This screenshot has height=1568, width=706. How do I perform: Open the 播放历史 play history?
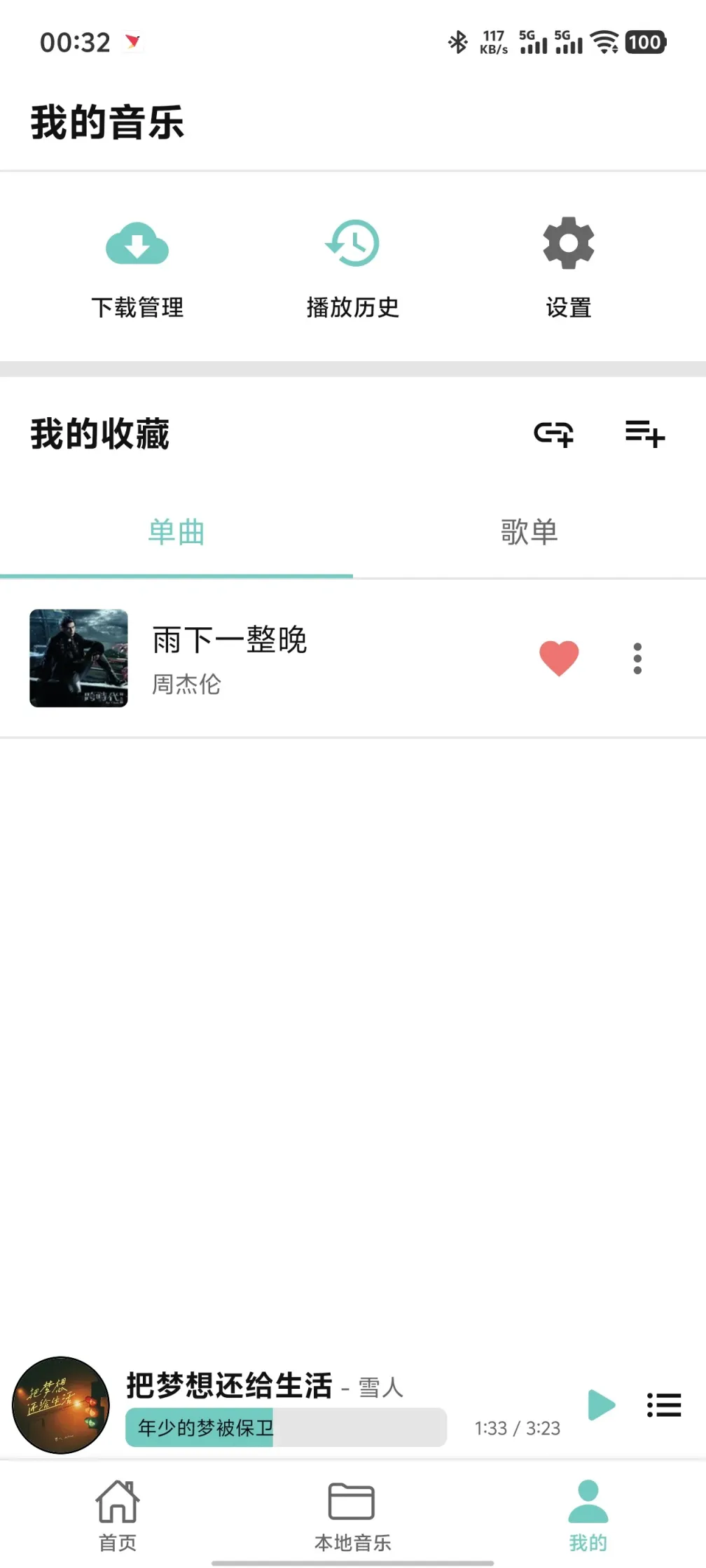click(353, 266)
